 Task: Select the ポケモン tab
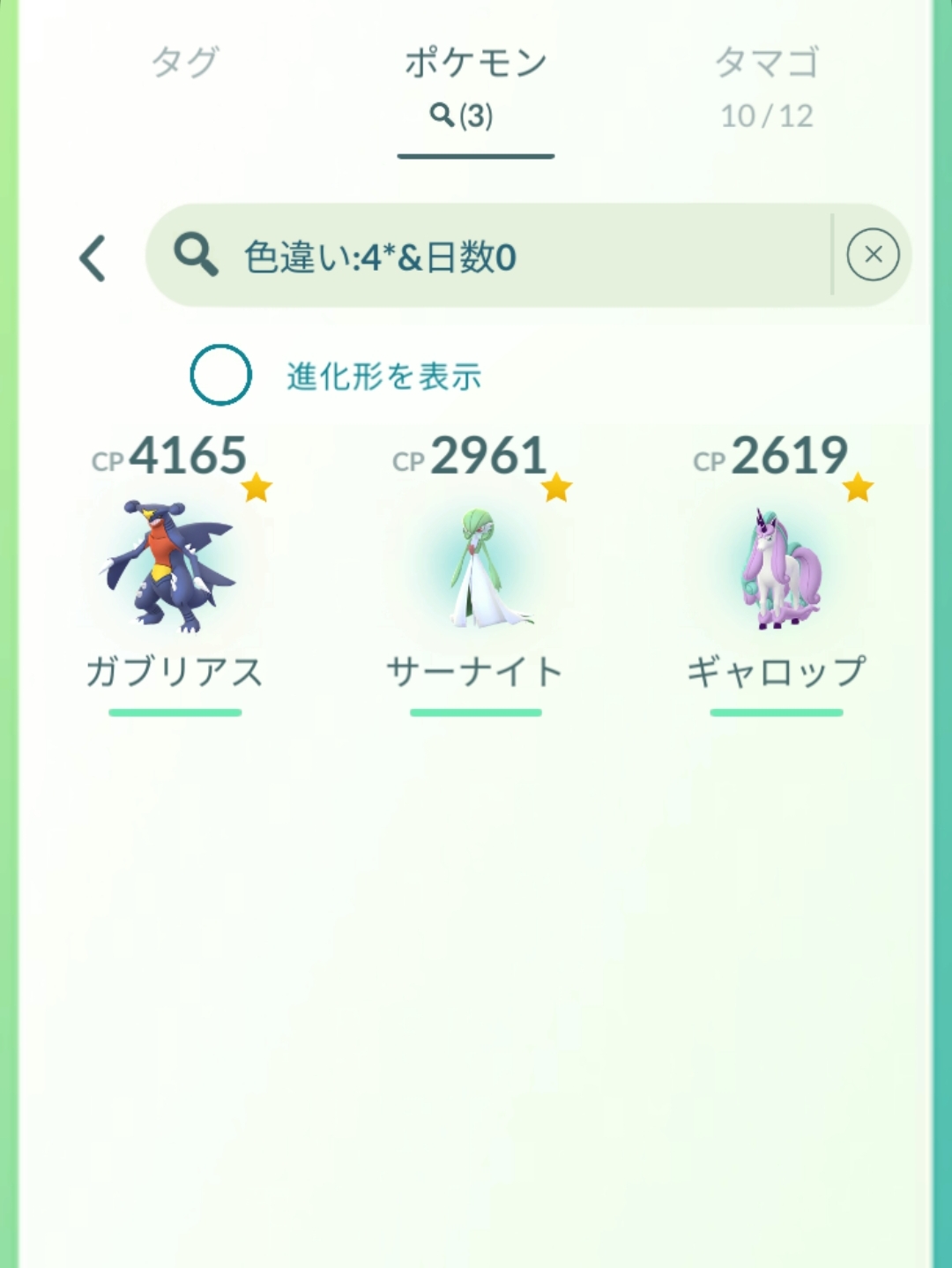point(475,86)
